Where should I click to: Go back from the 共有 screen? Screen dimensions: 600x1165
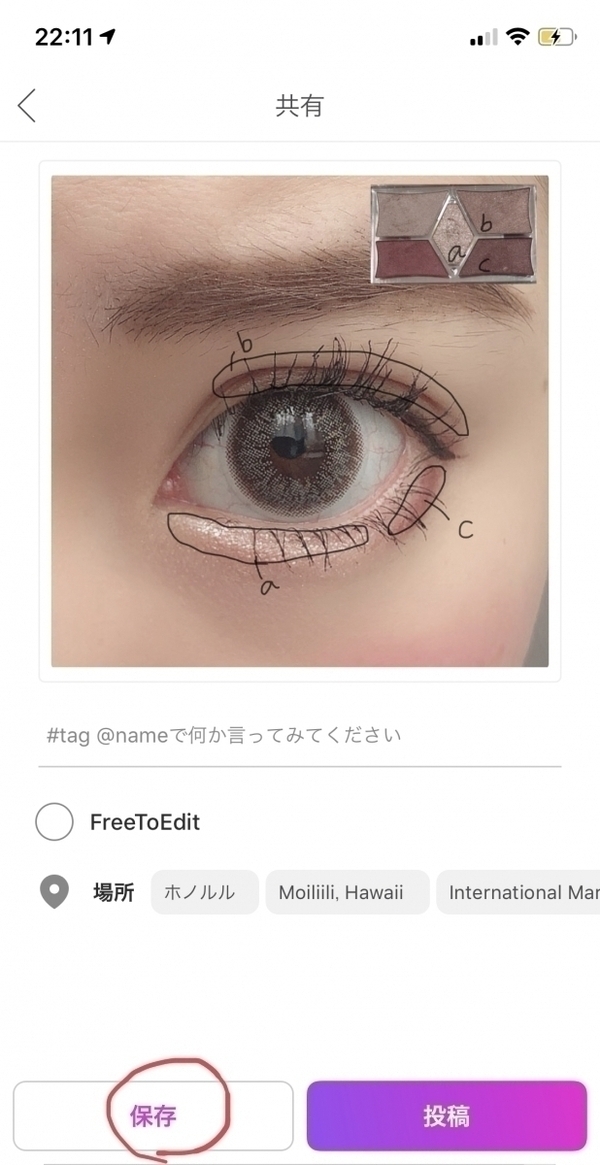27,105
